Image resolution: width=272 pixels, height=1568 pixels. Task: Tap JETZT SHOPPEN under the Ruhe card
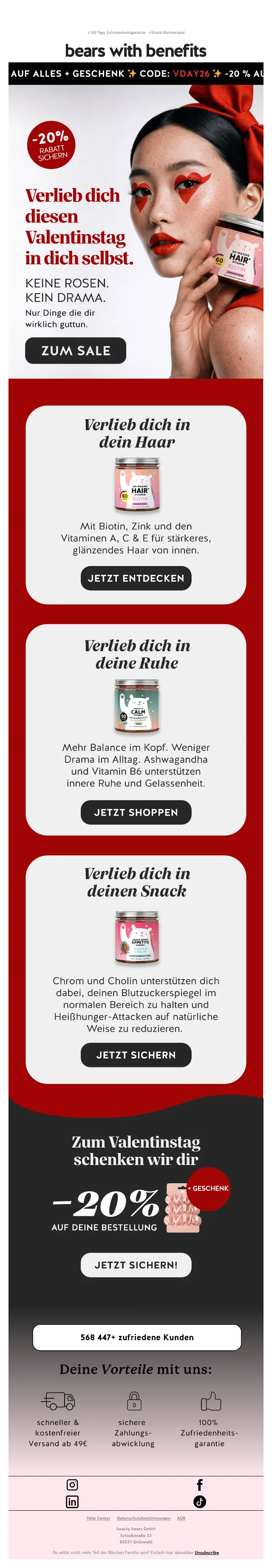pyautogui.click(x=136, y=812)
